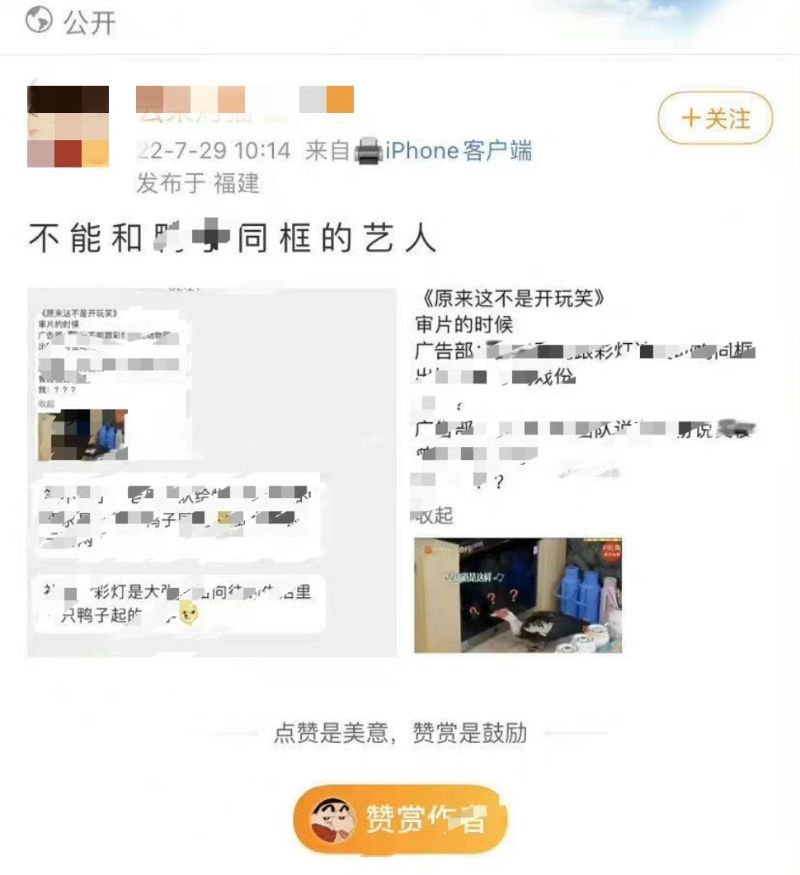Viewport: 800px width, 875px height.
Task: Open the post author's avatar
Action: click(x=67, y=126)
